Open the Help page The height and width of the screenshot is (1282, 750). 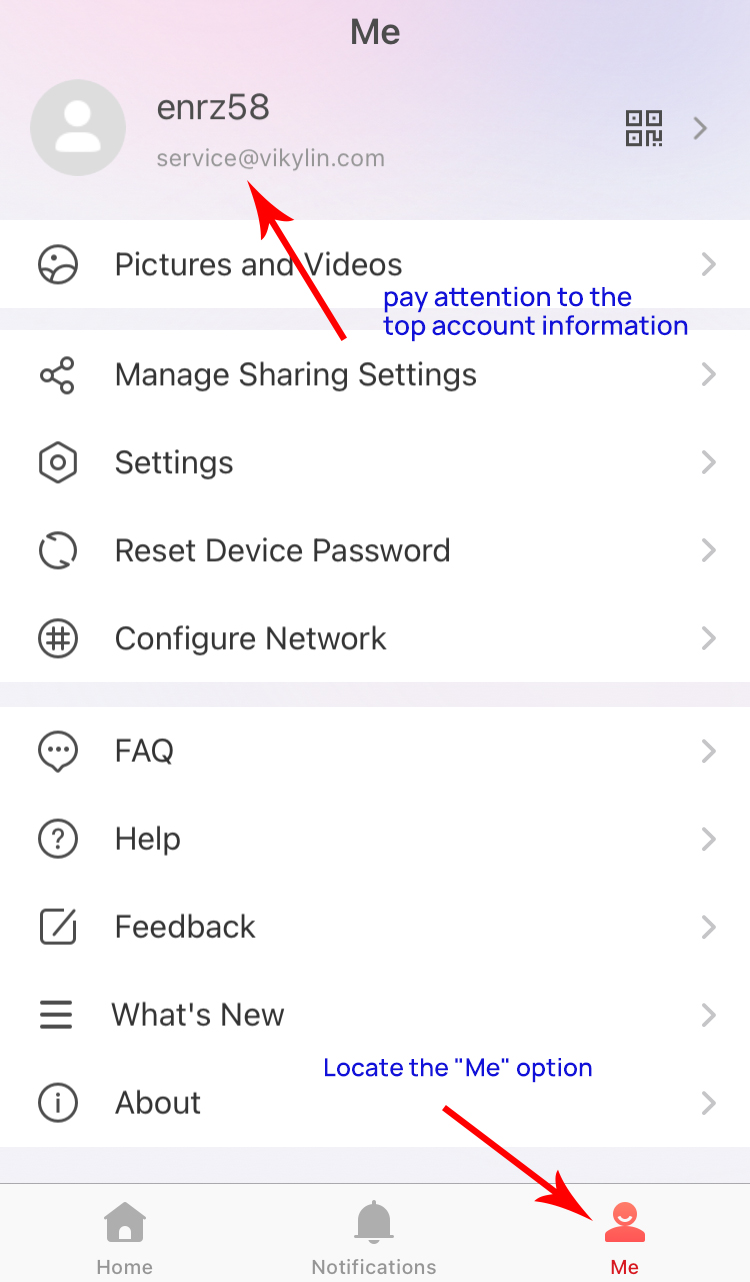tap(375, 839)
